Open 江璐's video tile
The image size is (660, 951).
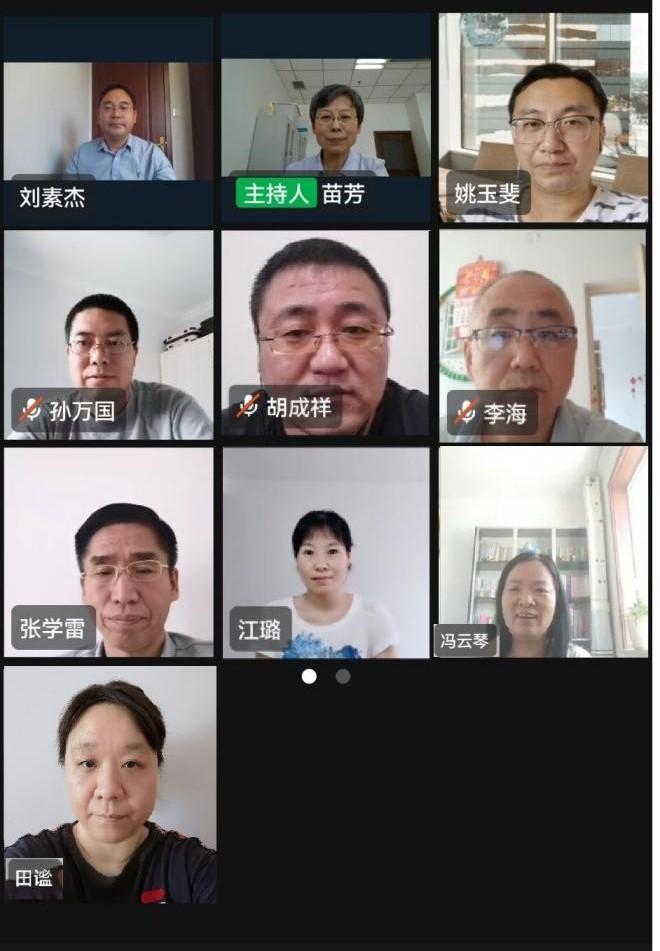pos(326,552)
